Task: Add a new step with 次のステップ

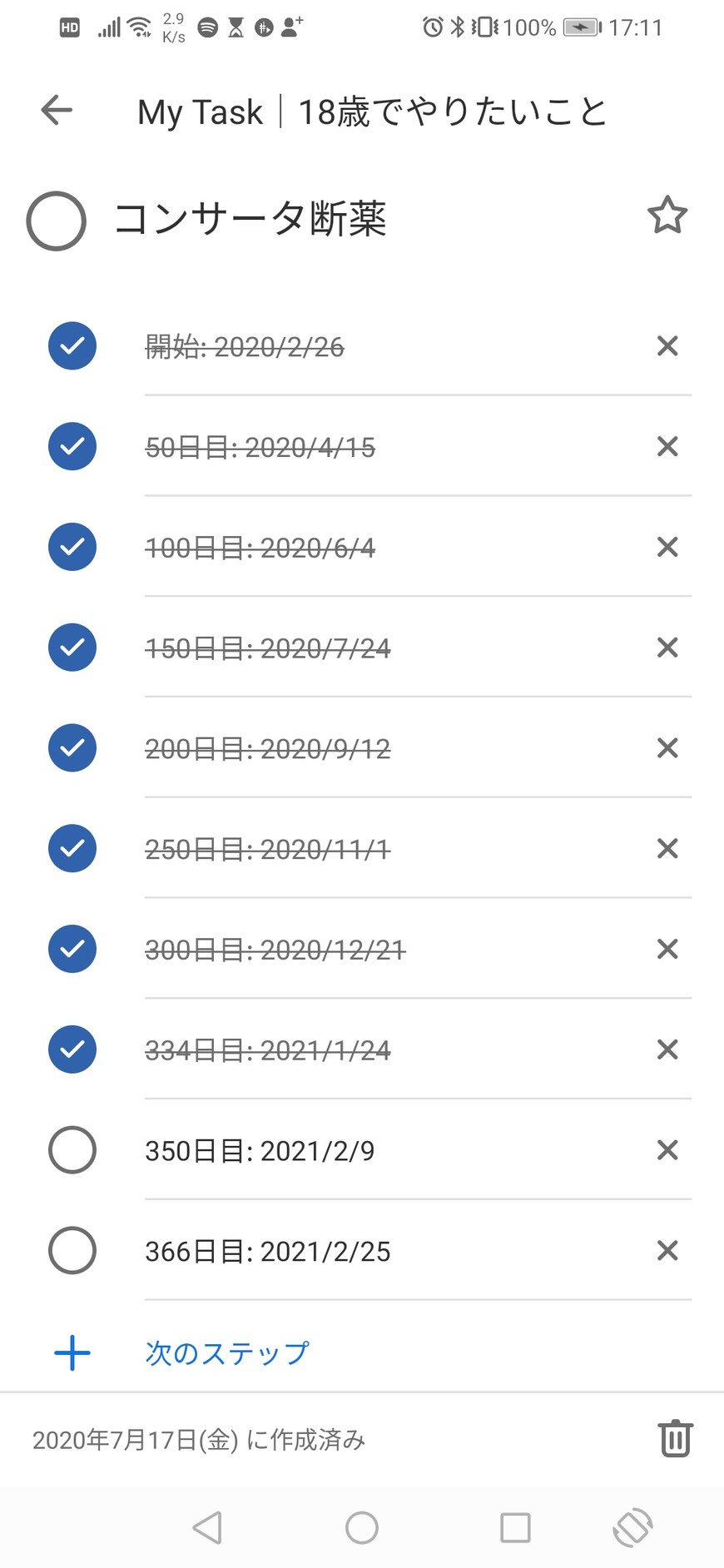Action: (x=226, y=1352)
